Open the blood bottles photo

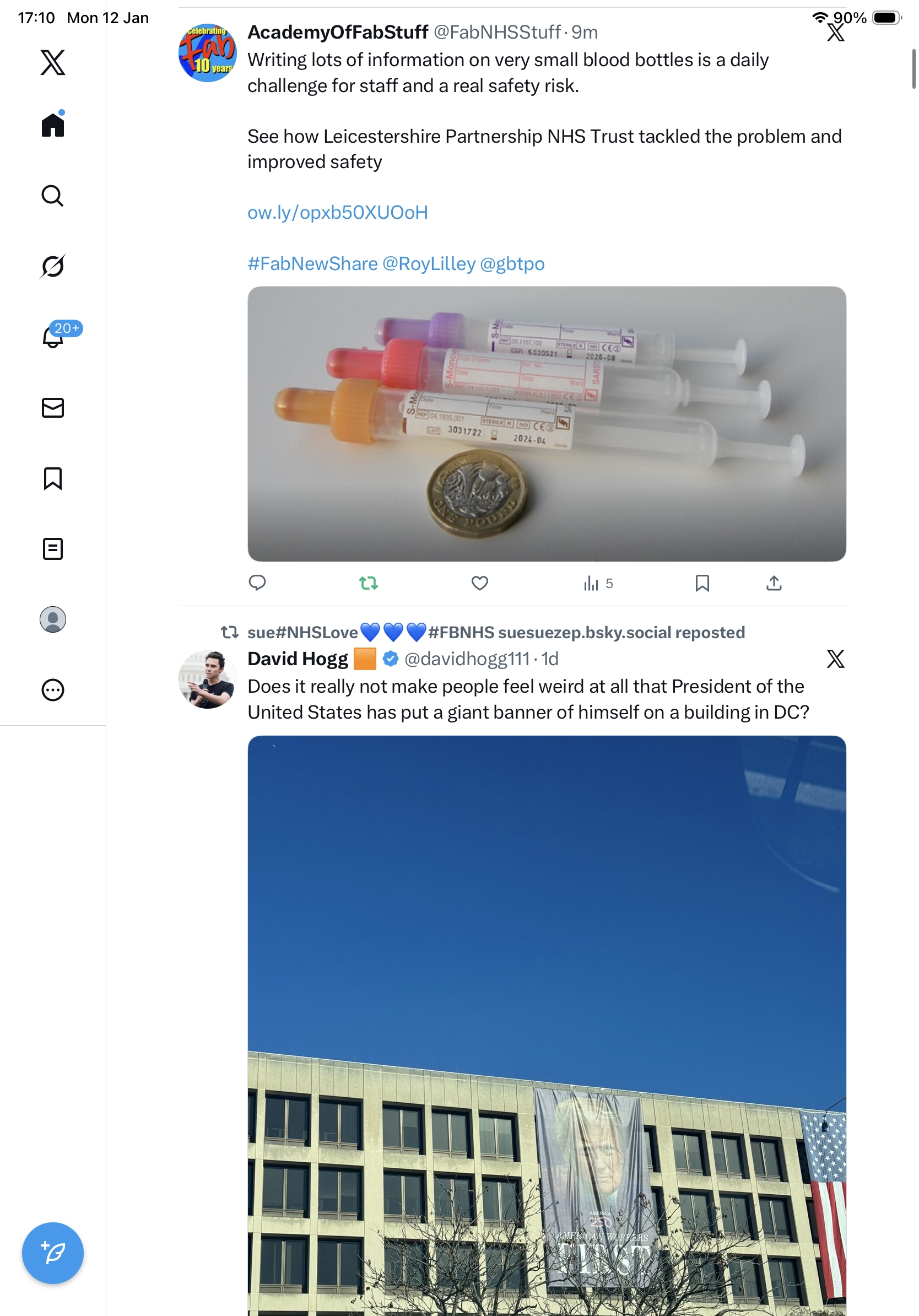(547, 424)
